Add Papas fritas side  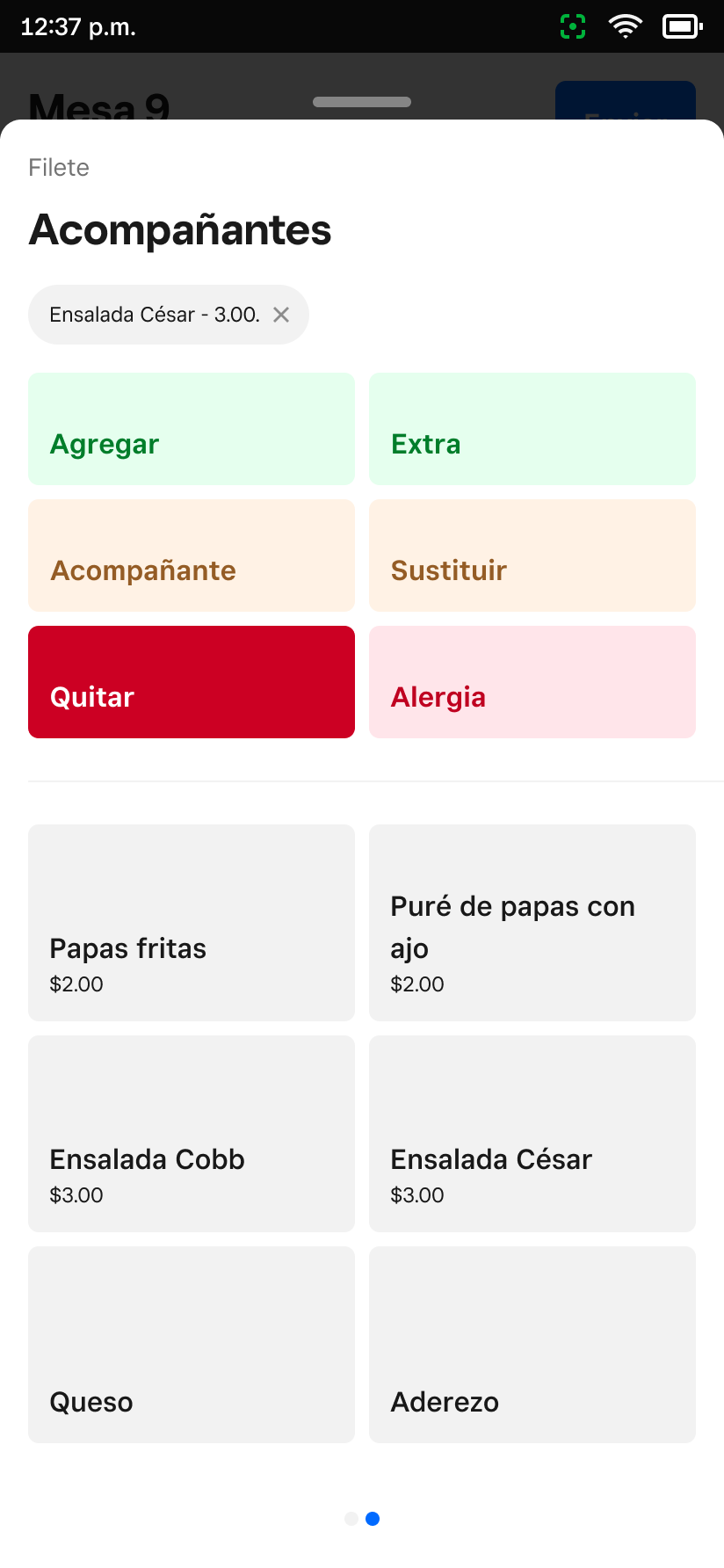(192, 923)
